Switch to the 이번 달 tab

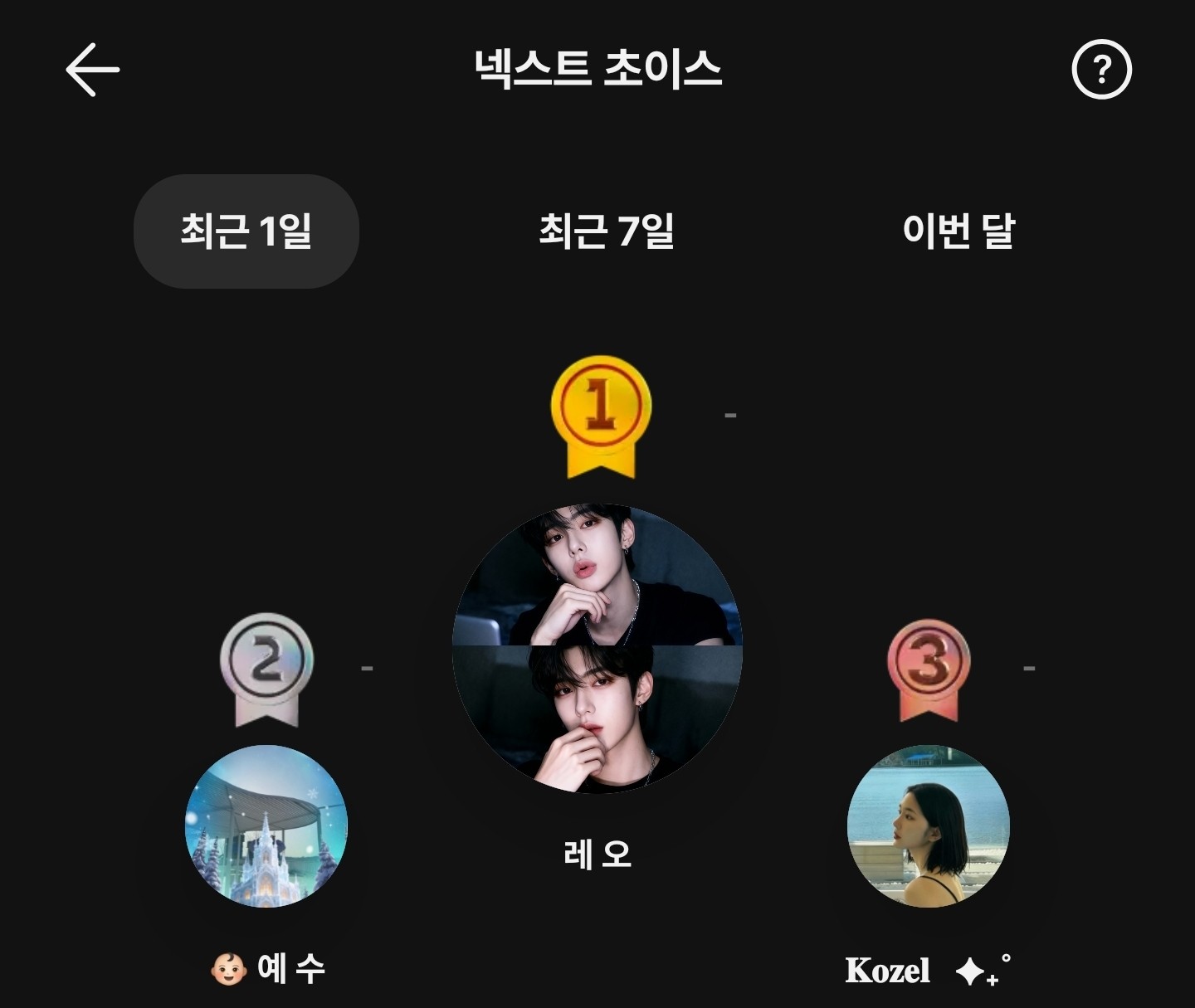(958, 231)
